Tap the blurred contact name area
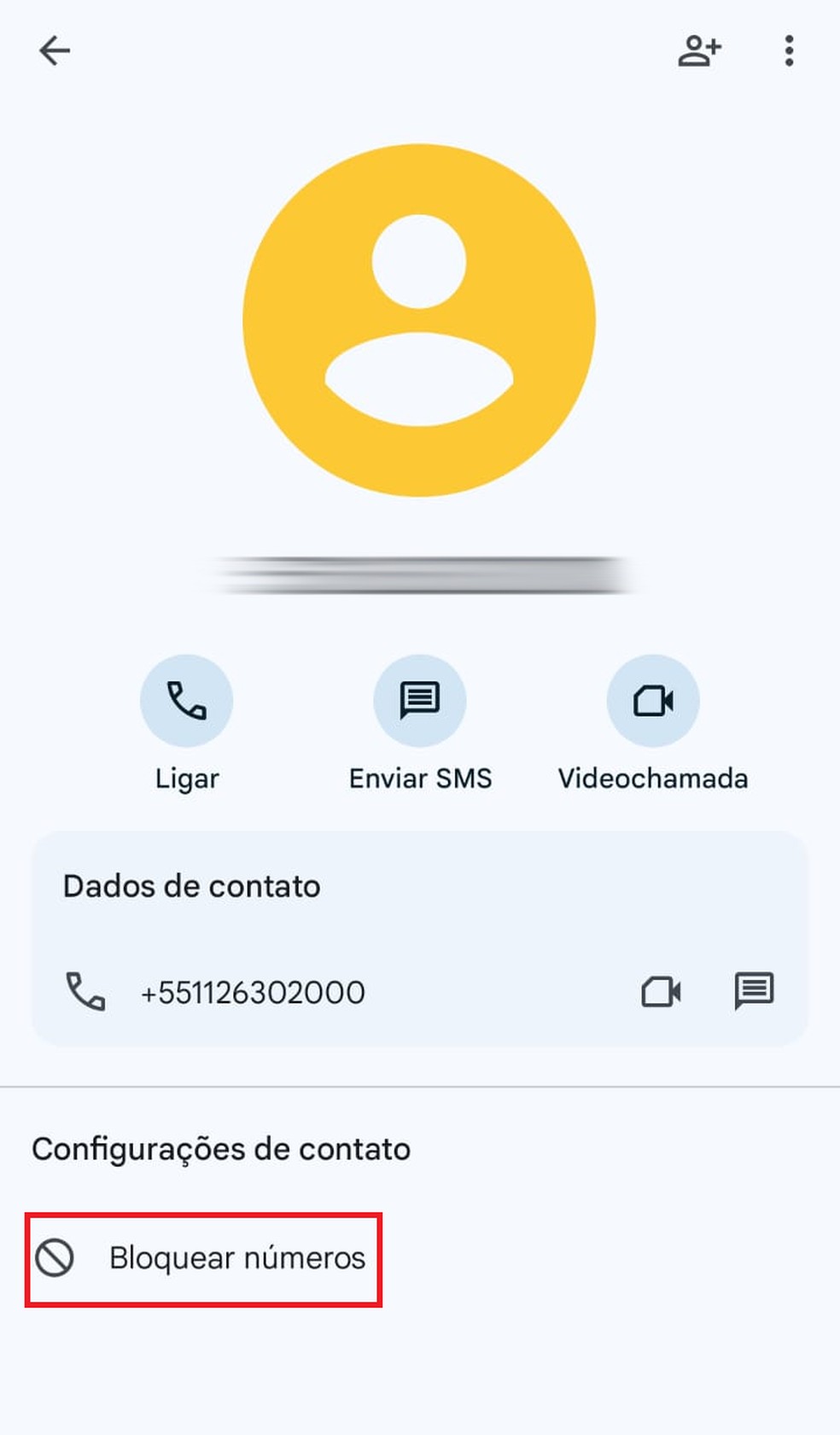 [420, 570]
